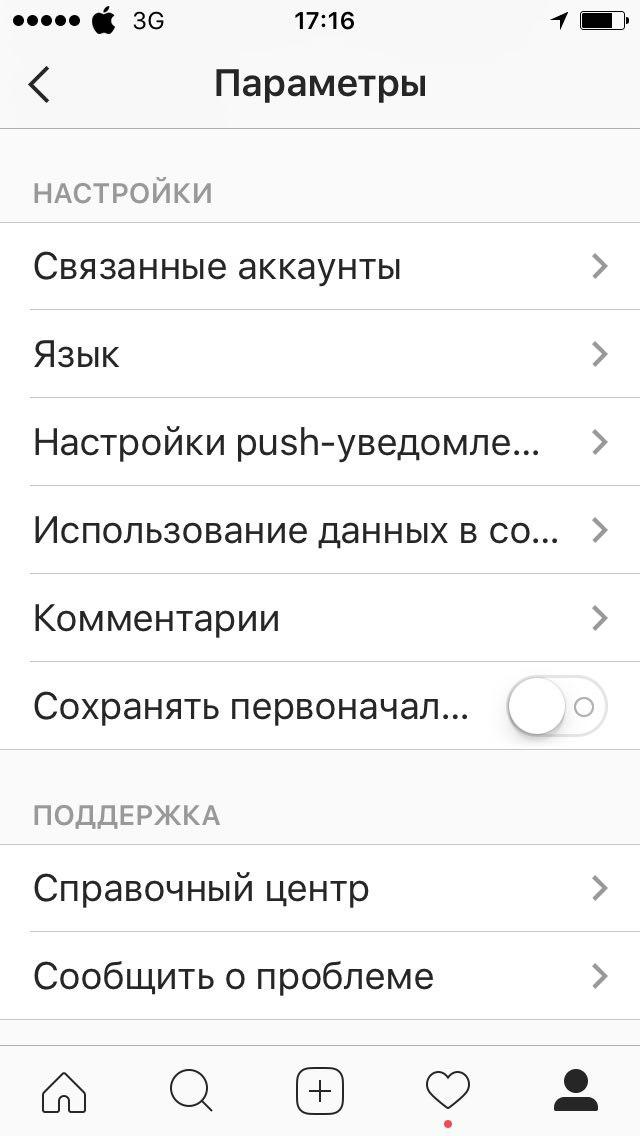
Task: Open Справочный центр
Action: coord(320,888)
